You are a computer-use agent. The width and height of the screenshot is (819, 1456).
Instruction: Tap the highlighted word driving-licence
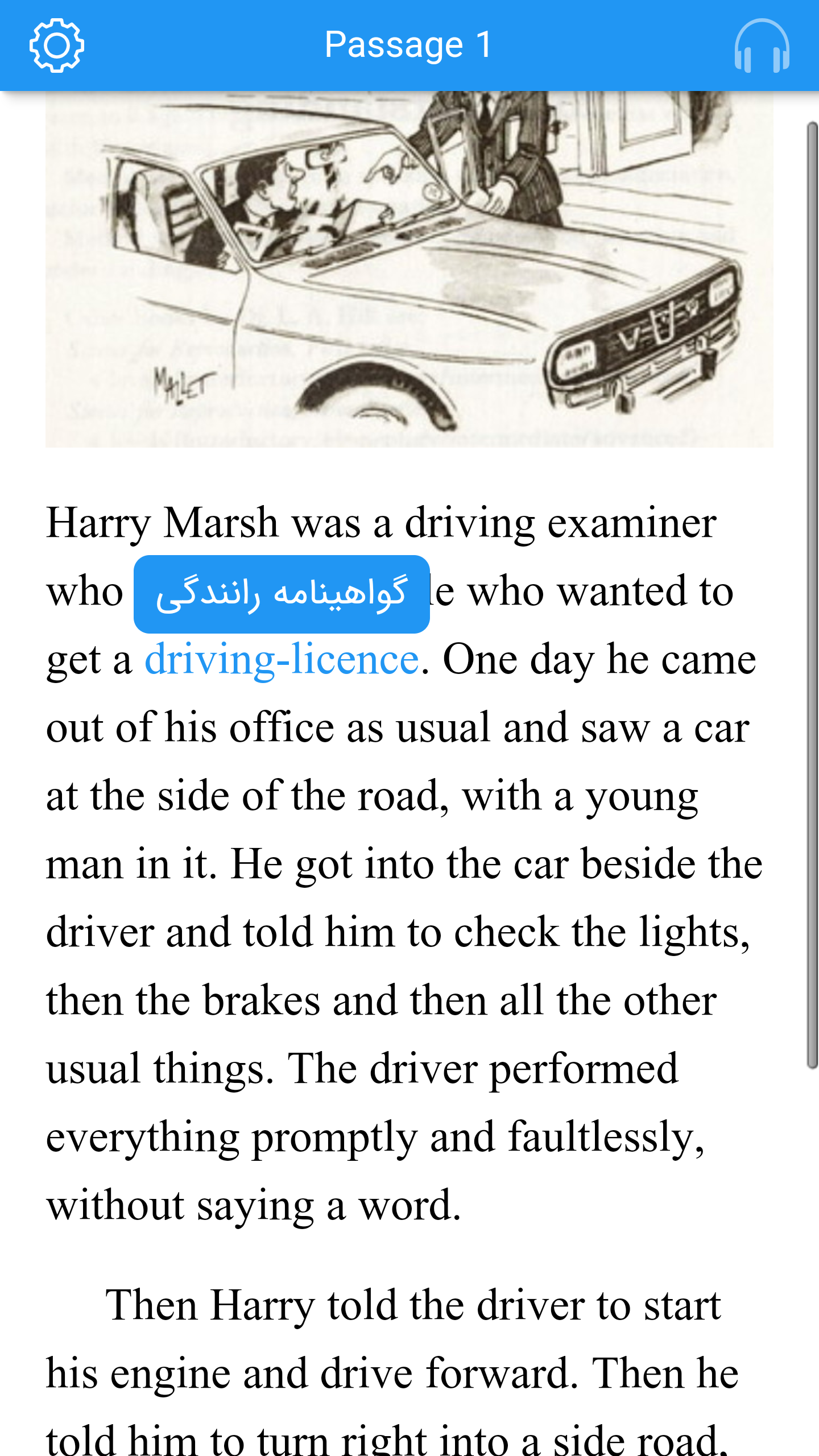pos(282,660)
